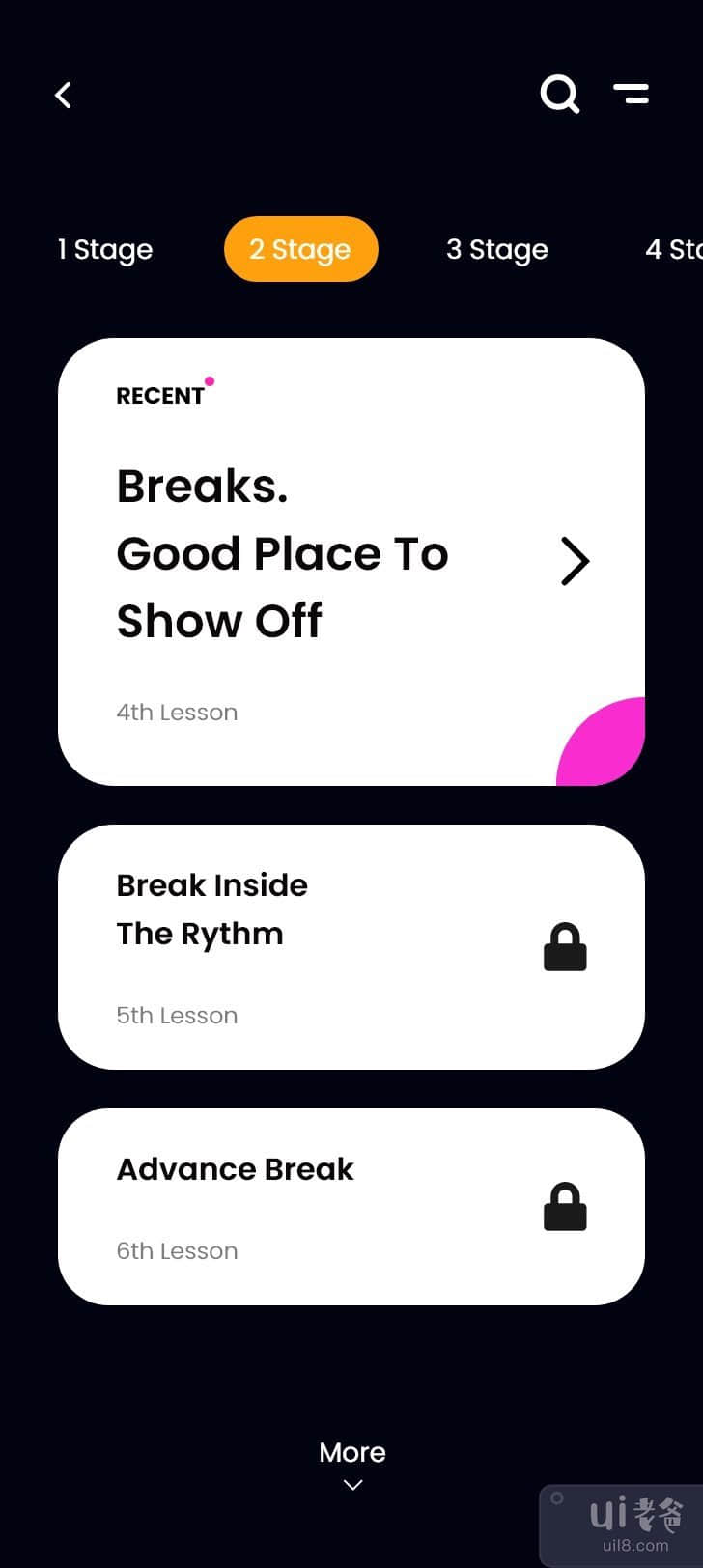The width and height of the screenshot is (703, 1568).
Task: Switch to the 4 Stage tab
Action: [x=673, y=249]
